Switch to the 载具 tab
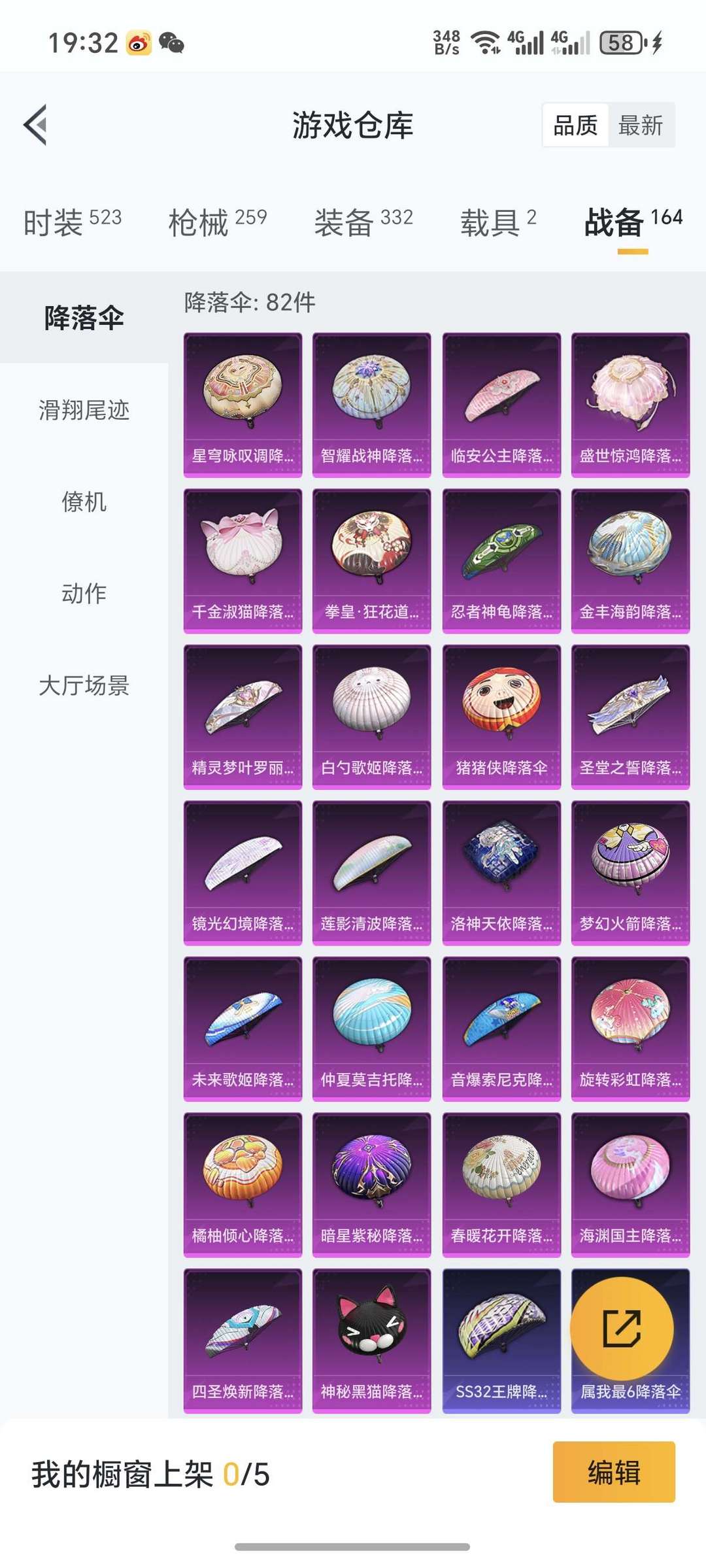This screenshot has height=1568, width=706. [498, 222]
